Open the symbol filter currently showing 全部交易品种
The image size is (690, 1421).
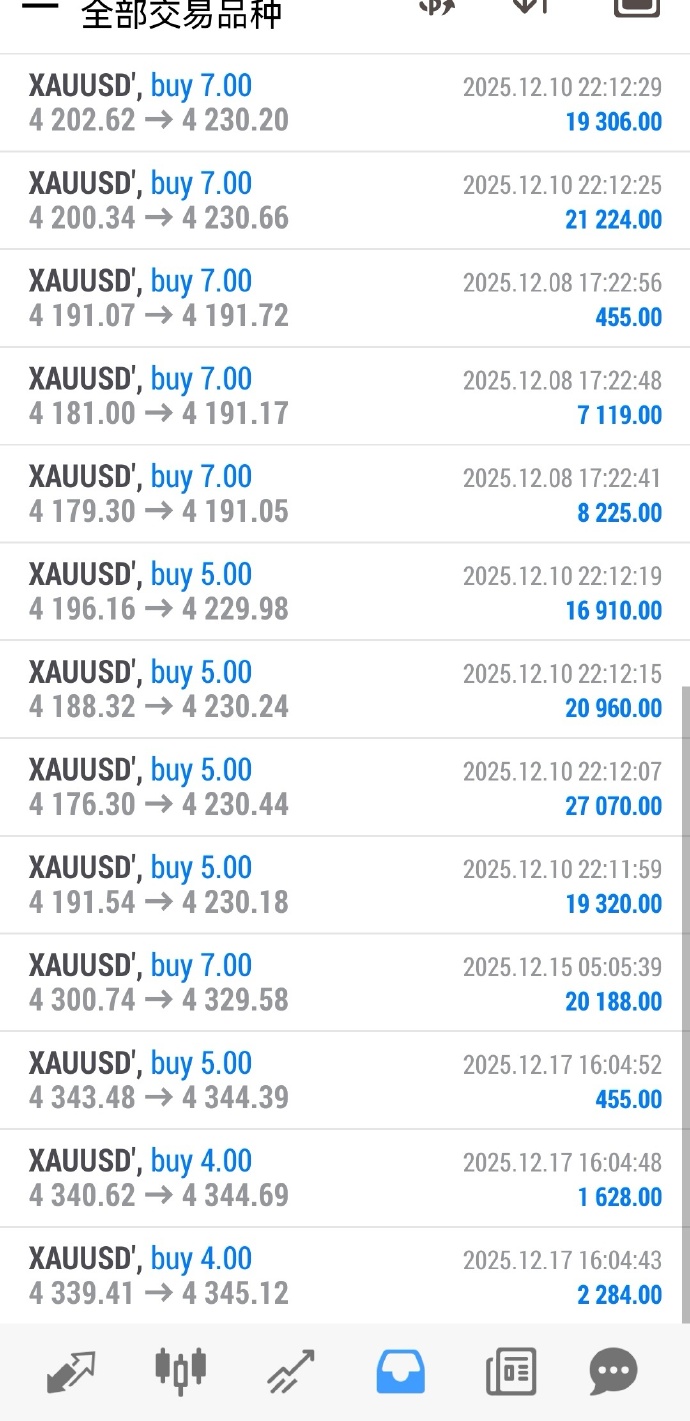pos(180,14)
